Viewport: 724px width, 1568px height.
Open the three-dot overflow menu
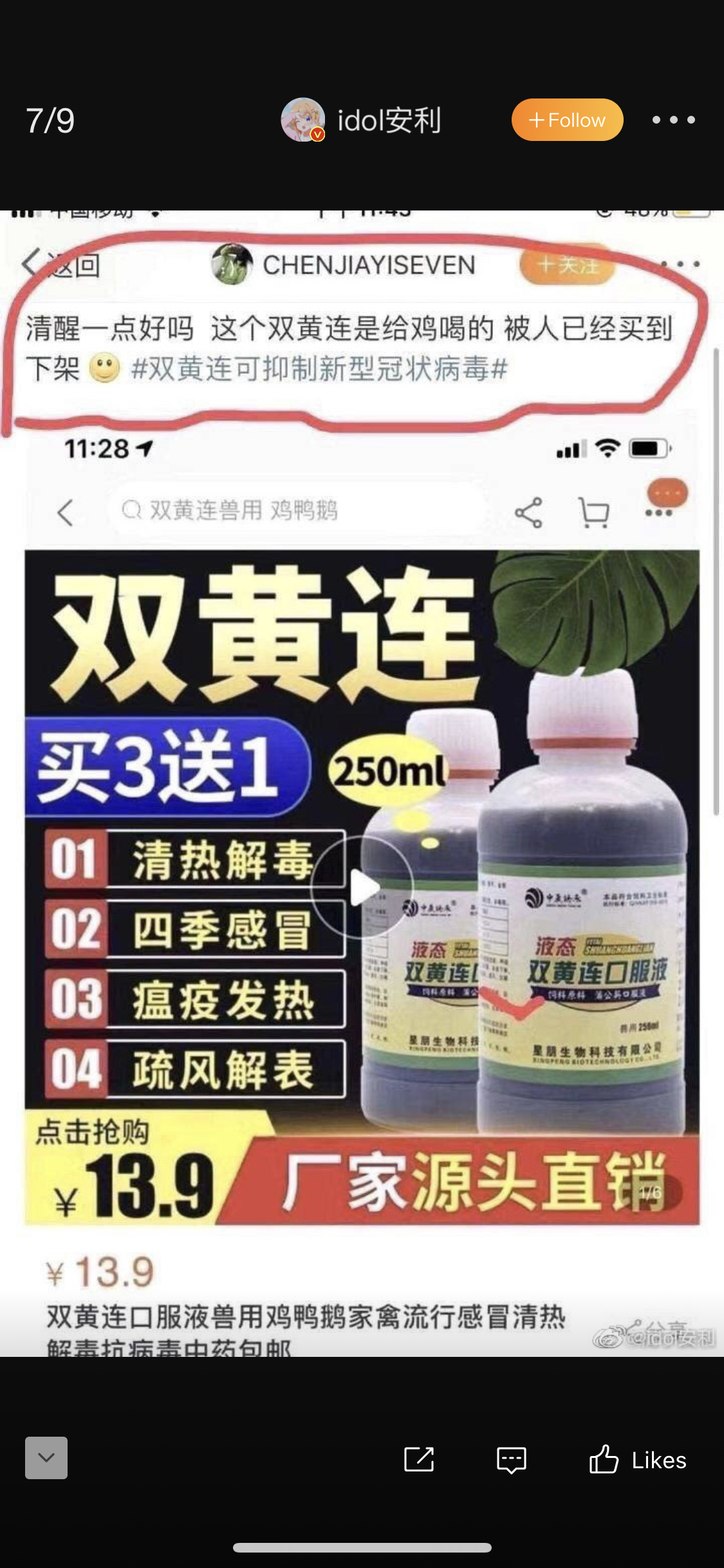point(673,120)
